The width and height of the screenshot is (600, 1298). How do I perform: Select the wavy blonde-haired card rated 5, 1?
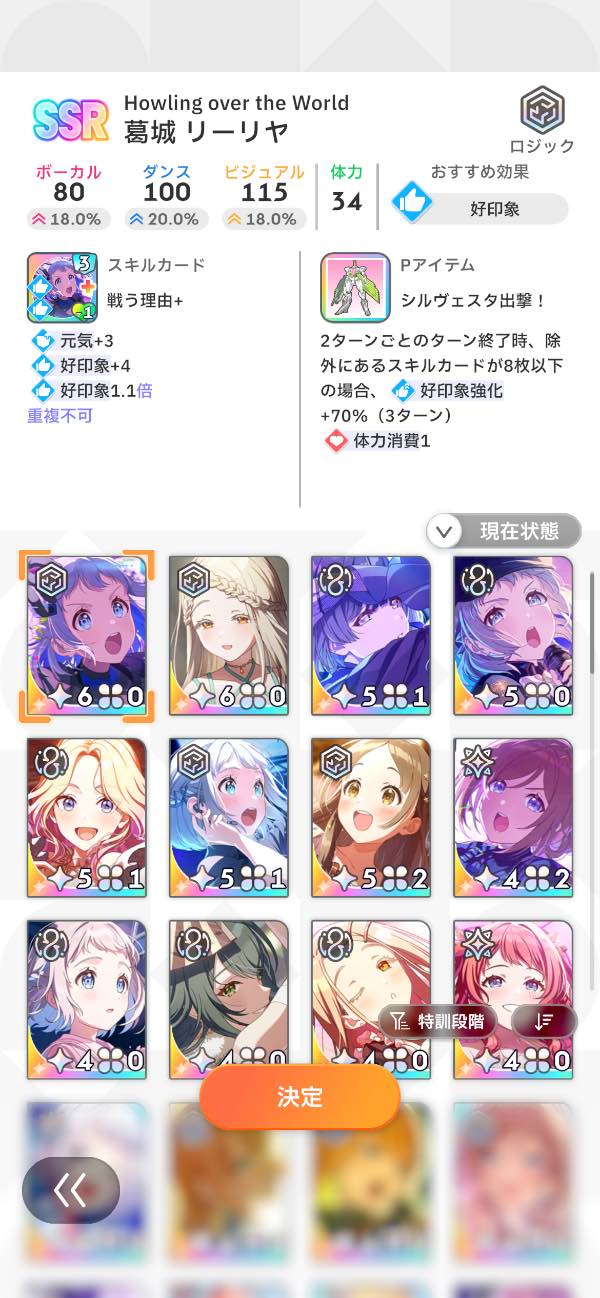click(86, 817)
